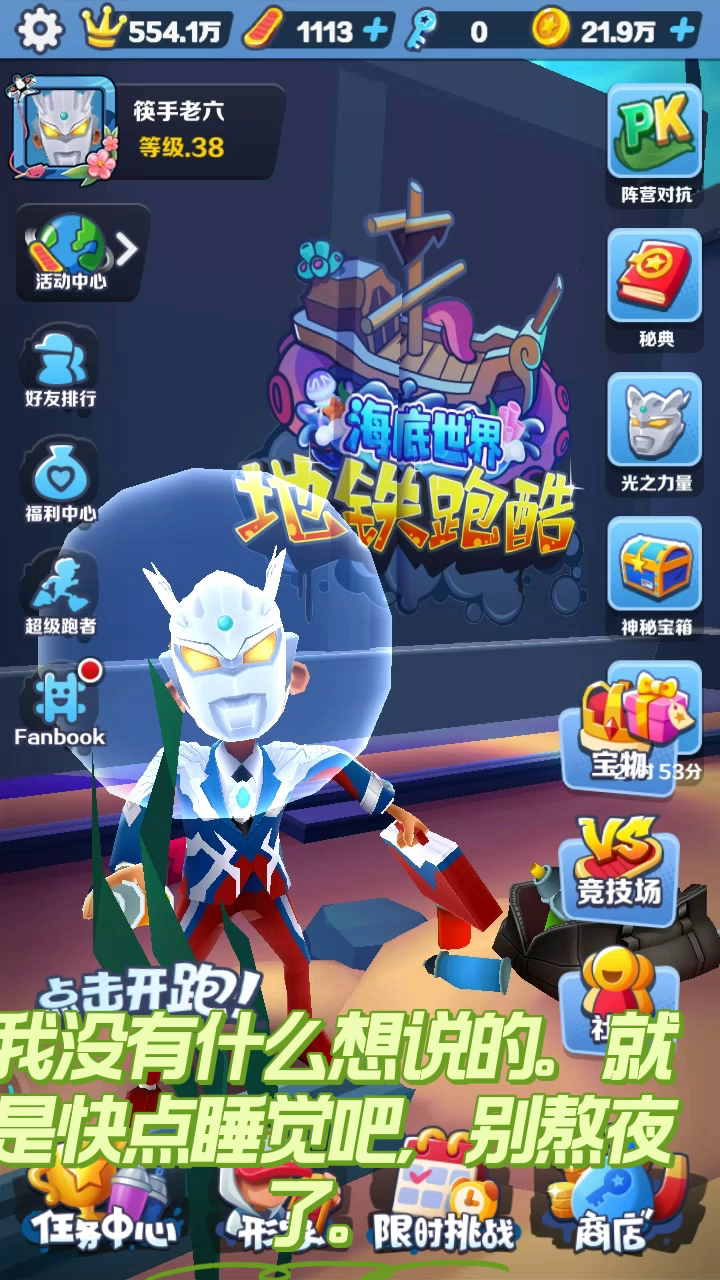Open the settings gear
This screenshot has width=720, height=1280.
coord(40,30)
